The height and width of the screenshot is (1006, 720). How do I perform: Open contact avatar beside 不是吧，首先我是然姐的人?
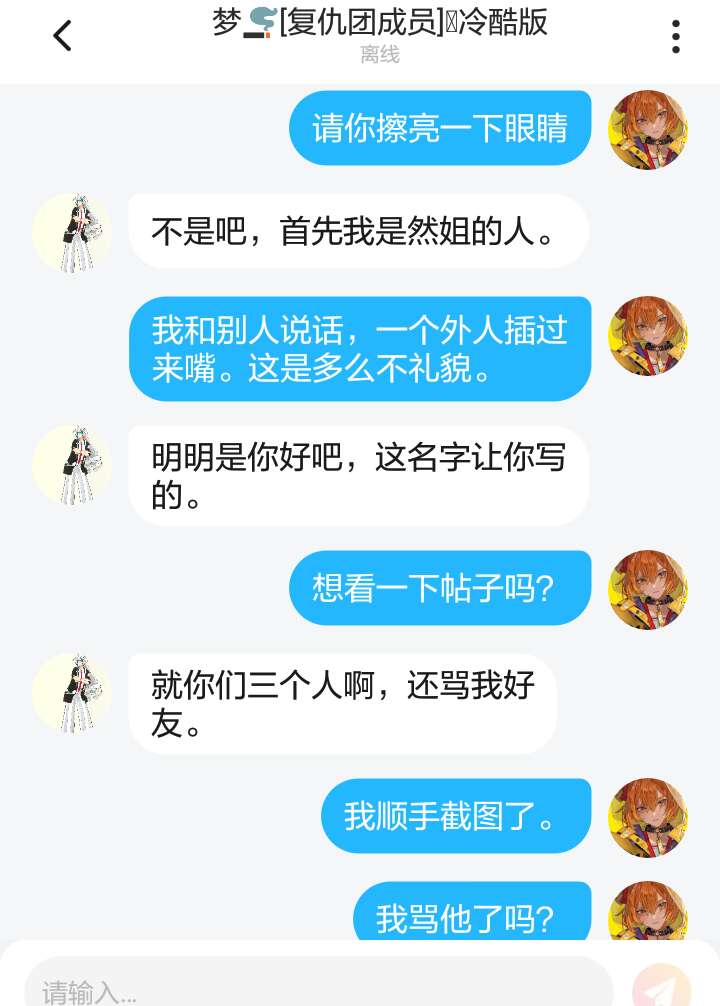click(x=72, y=232)
